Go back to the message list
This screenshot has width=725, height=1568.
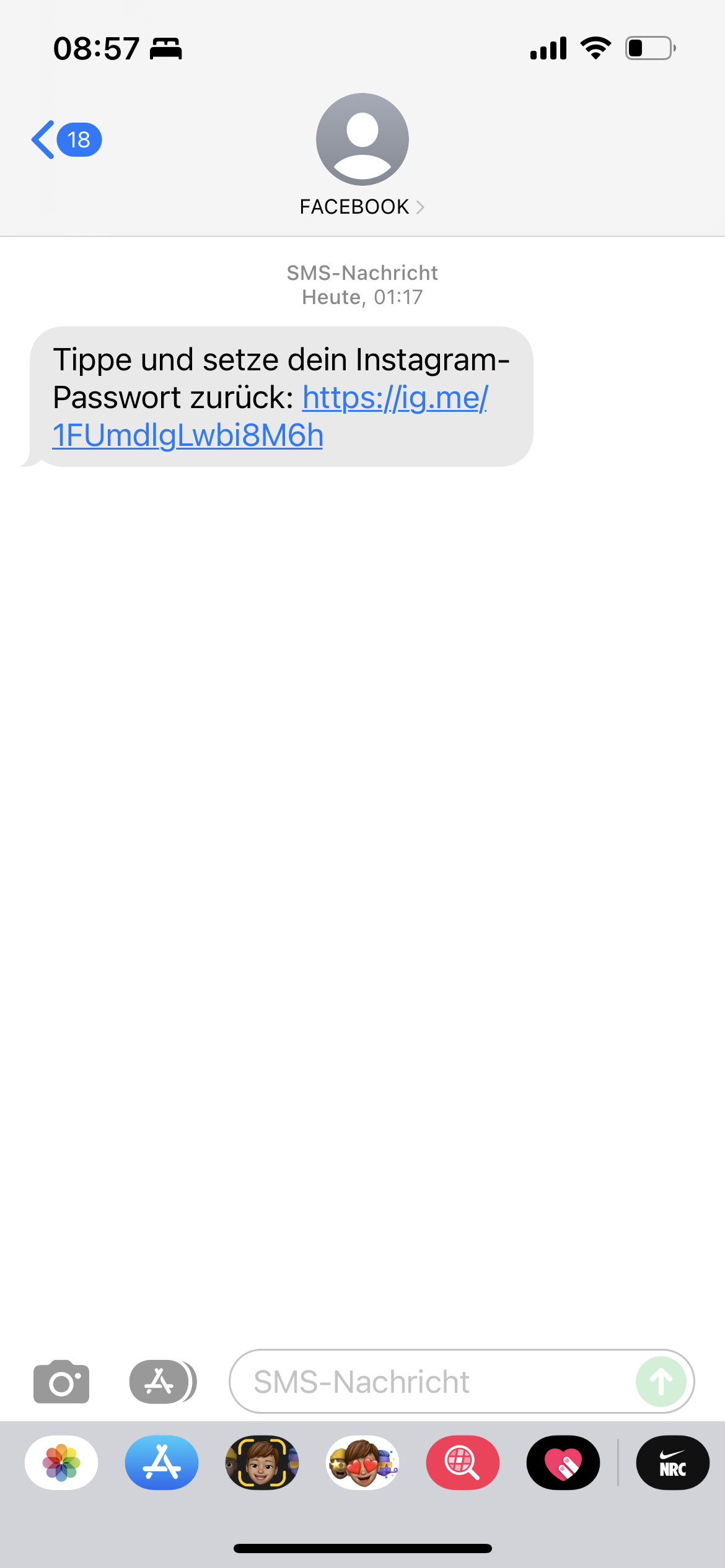(66, 140)
